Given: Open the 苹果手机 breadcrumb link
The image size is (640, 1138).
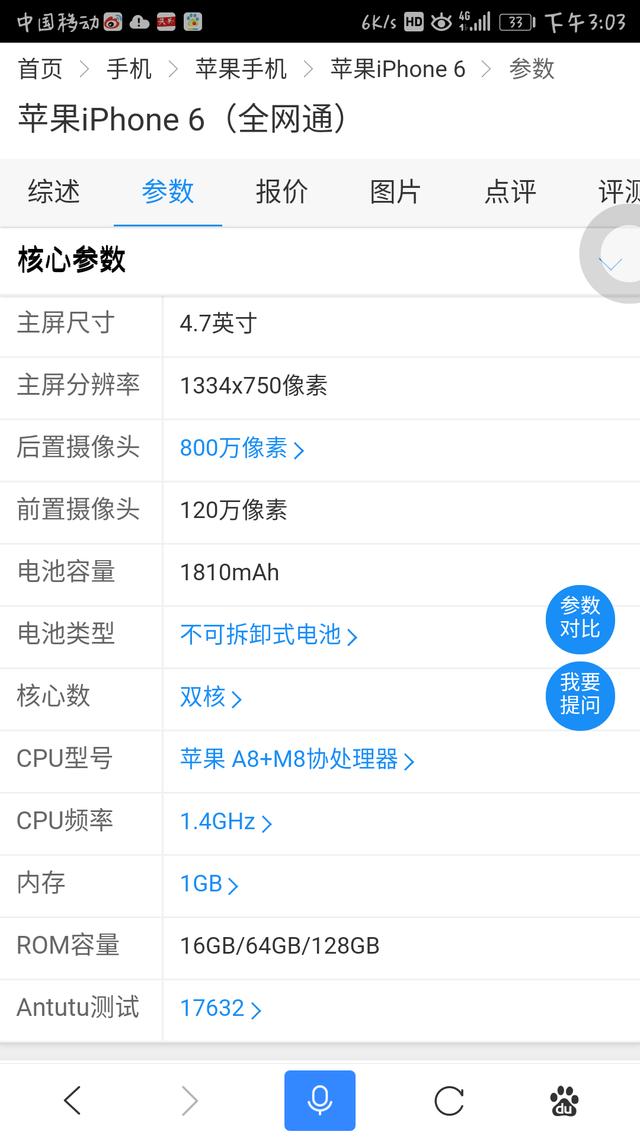Looking at the screenshot, I should click(x=241, y=69).
